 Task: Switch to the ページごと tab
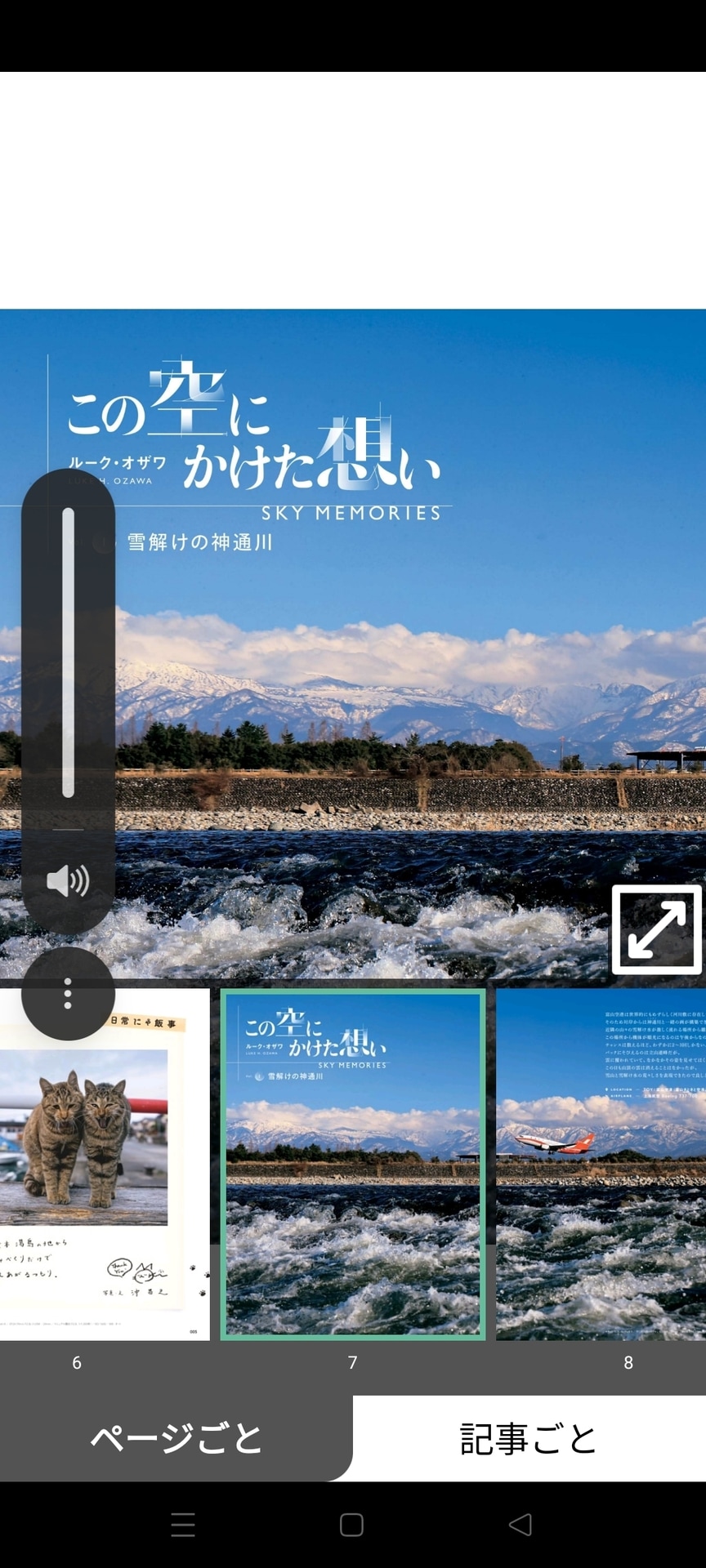tap(176, 1439)
